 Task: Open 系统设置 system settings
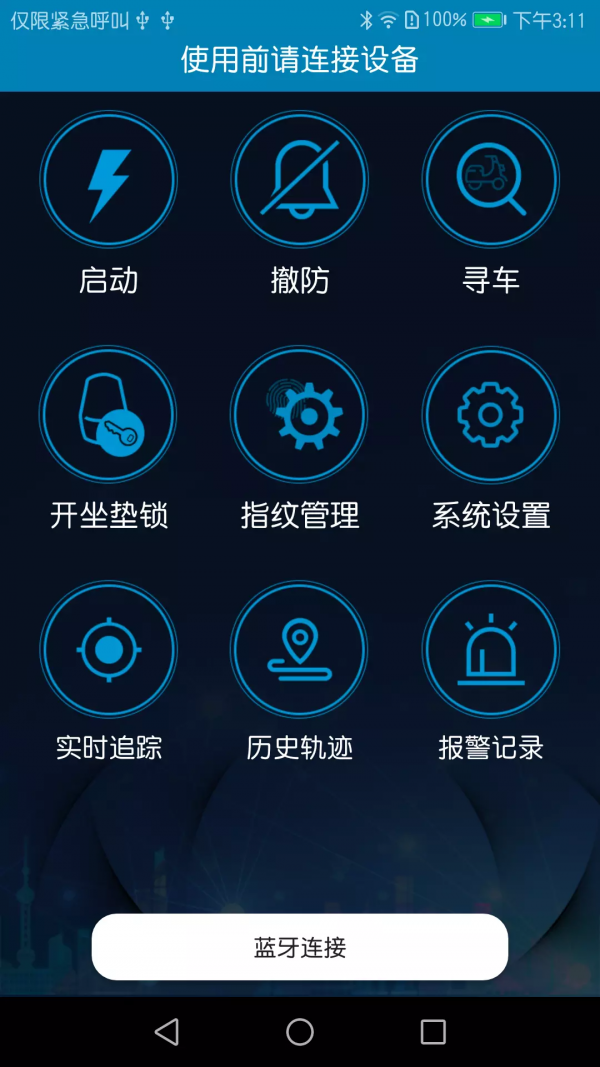point(490,414)
